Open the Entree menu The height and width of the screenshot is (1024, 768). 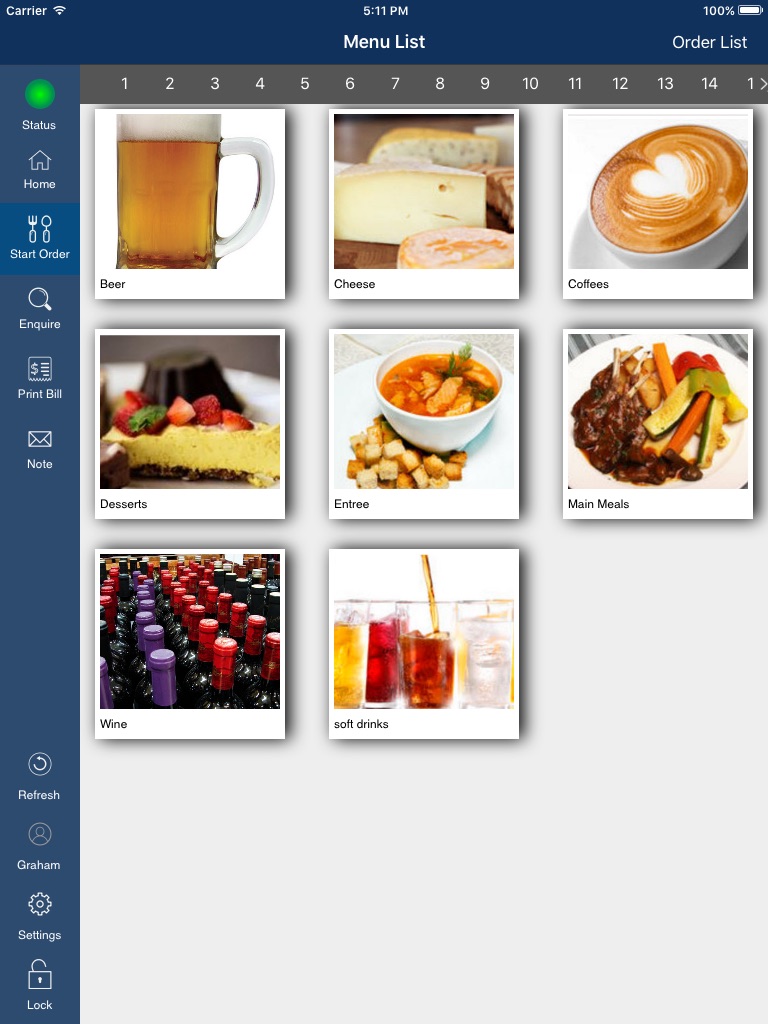[424, 424]
